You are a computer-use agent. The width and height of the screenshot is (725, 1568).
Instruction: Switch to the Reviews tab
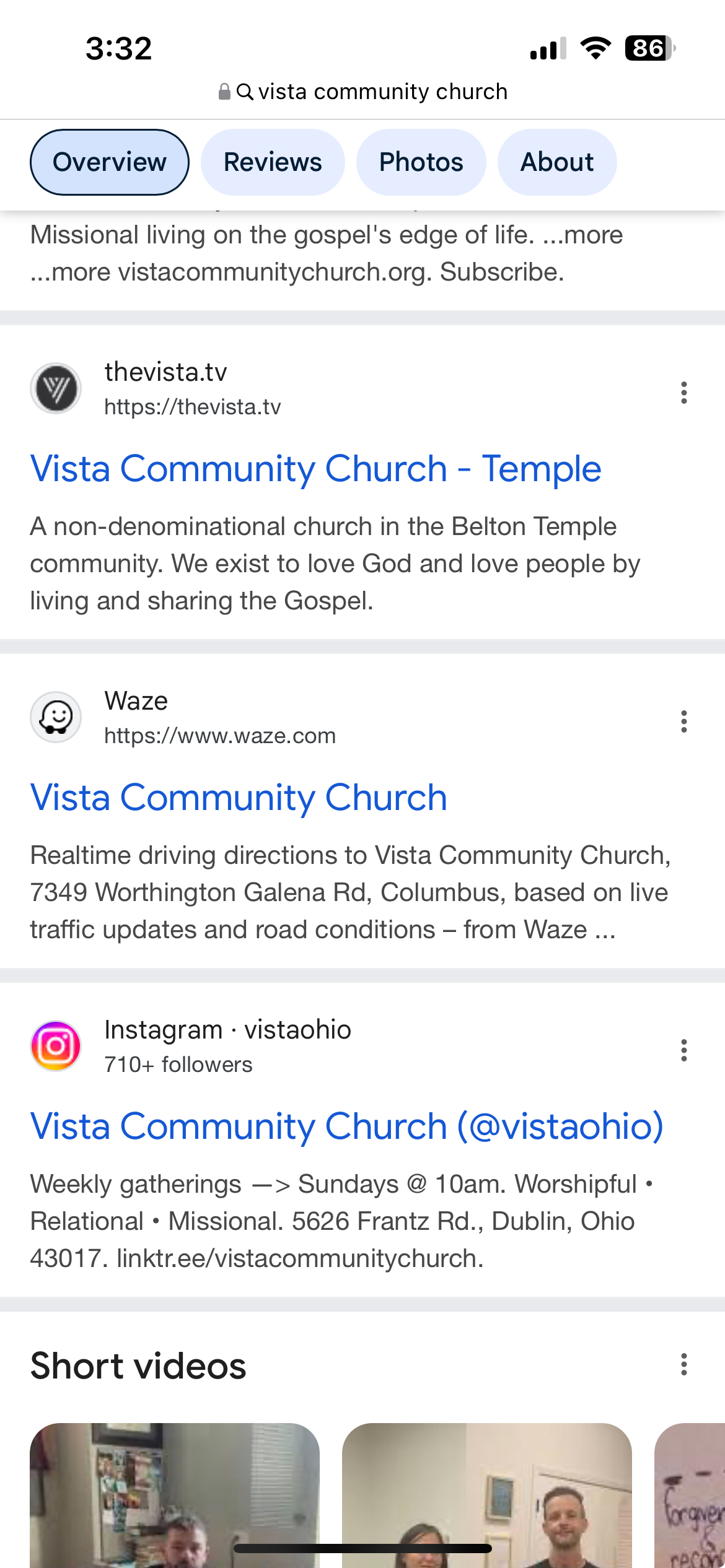pyautogui.click(x=273, y=162)
